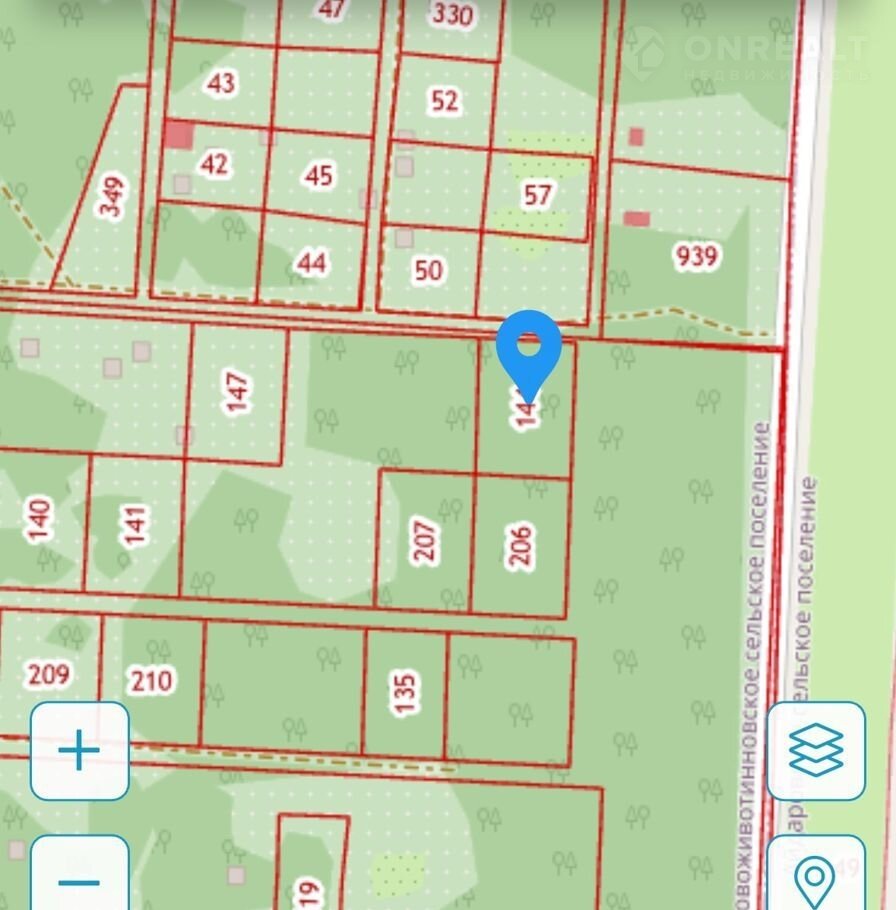The width and height of the screenshot is (896, 910).
Task: Tap the location pin button
Action: [x=815, y=878]
